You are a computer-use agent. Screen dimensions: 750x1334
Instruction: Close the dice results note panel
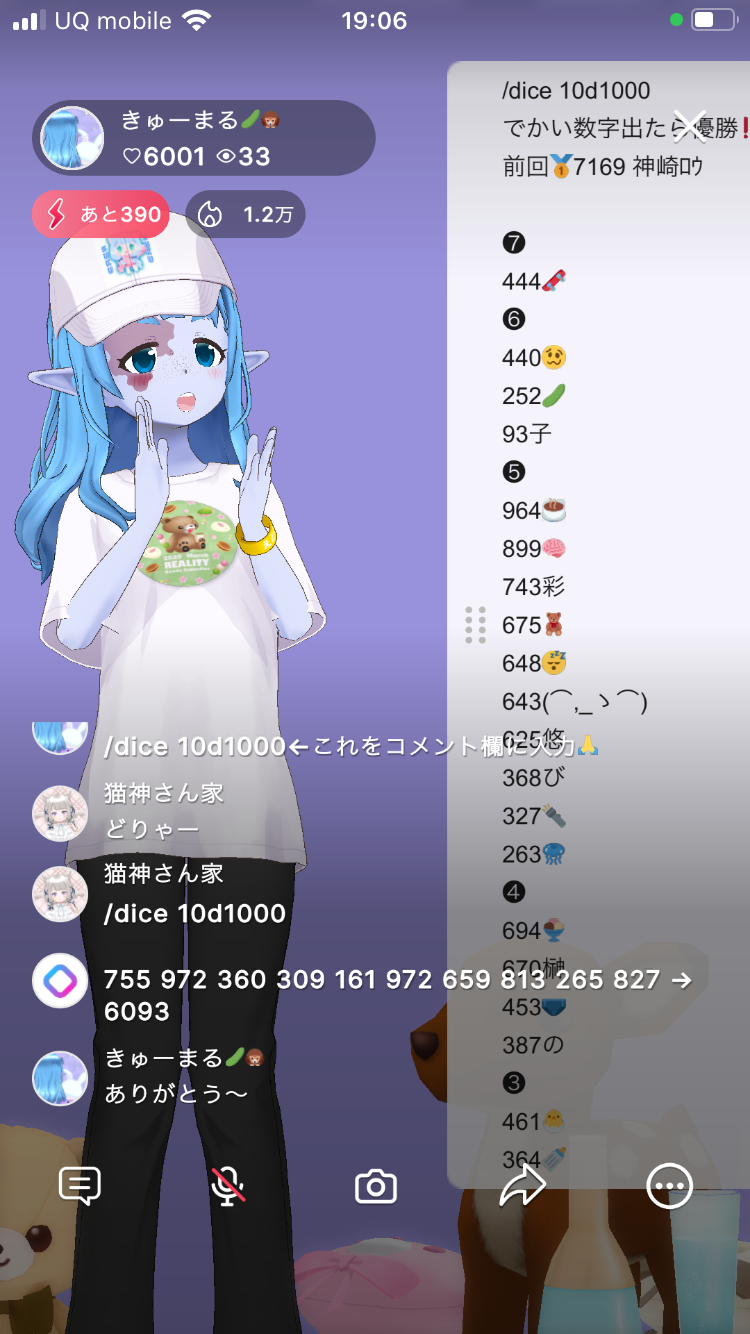tap(690, 126)
